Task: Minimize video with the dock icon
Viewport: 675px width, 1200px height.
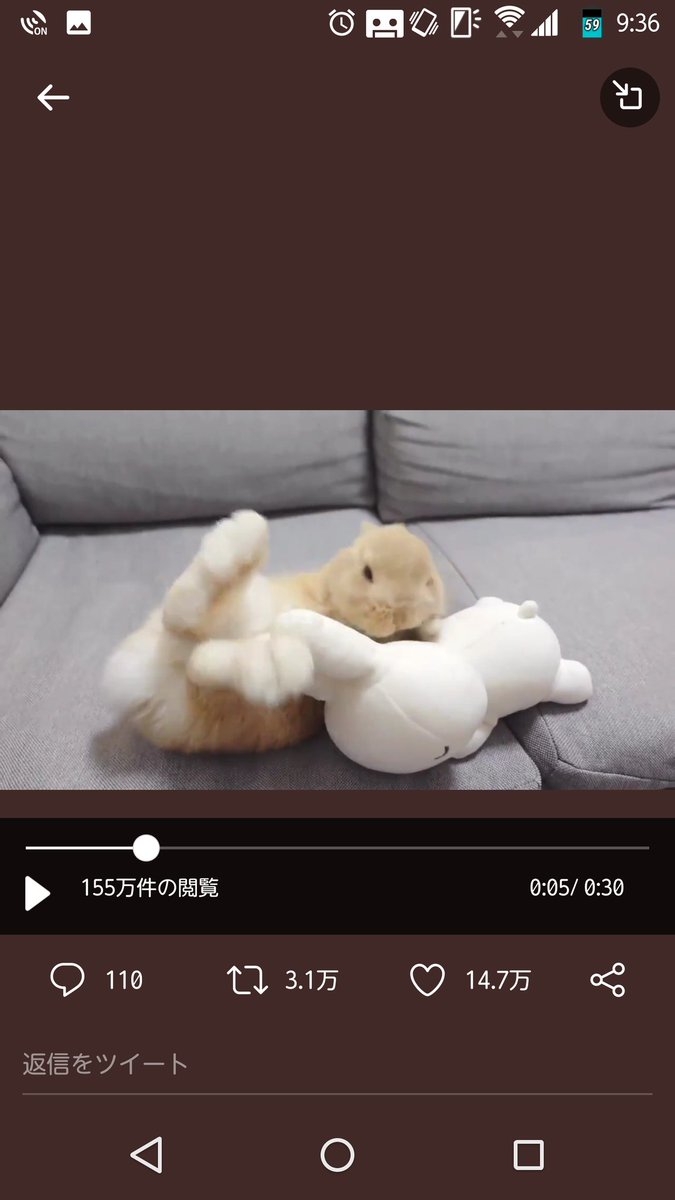Action: tap(629, 97)
